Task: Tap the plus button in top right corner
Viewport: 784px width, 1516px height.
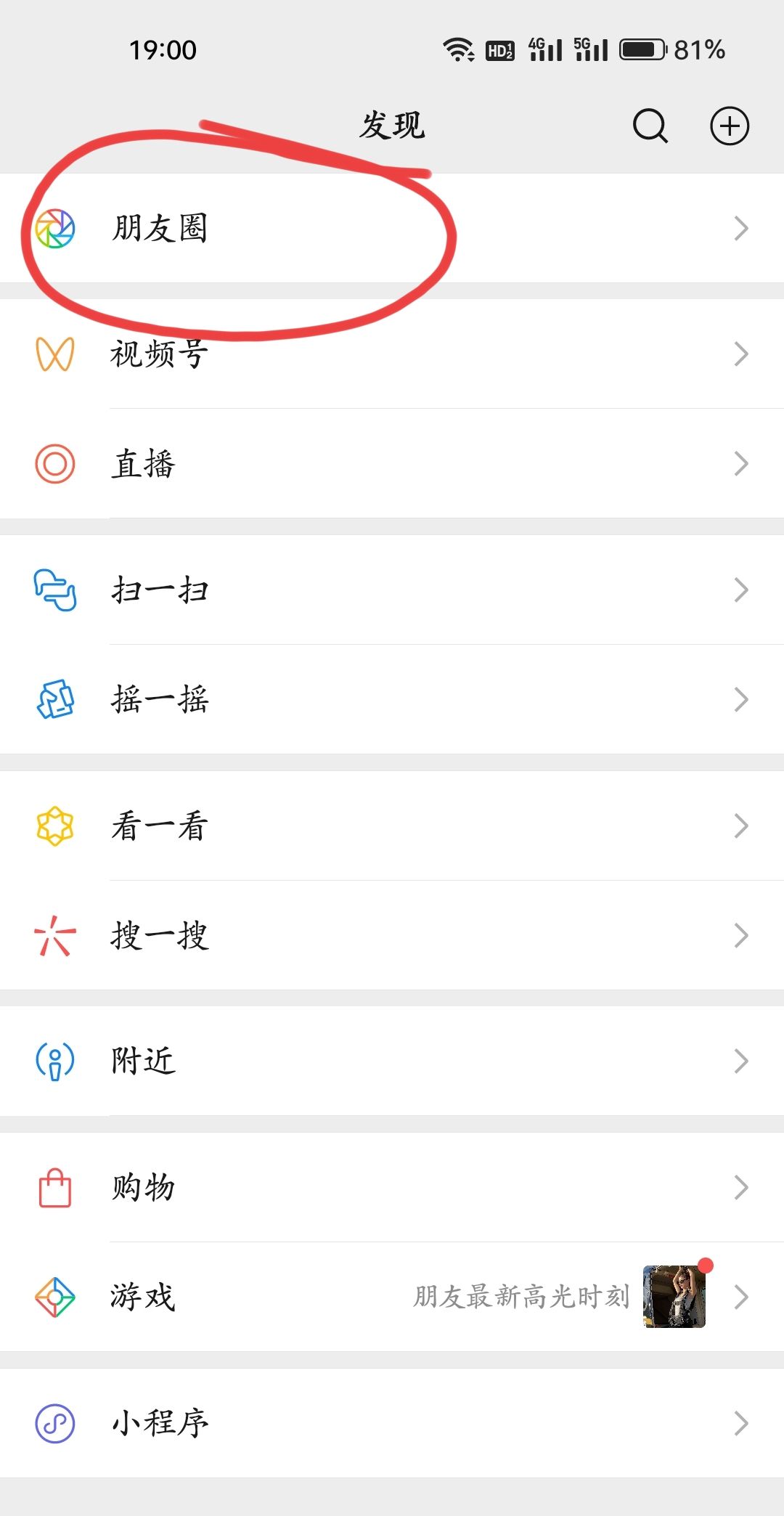Action: (x=730, y=125)
